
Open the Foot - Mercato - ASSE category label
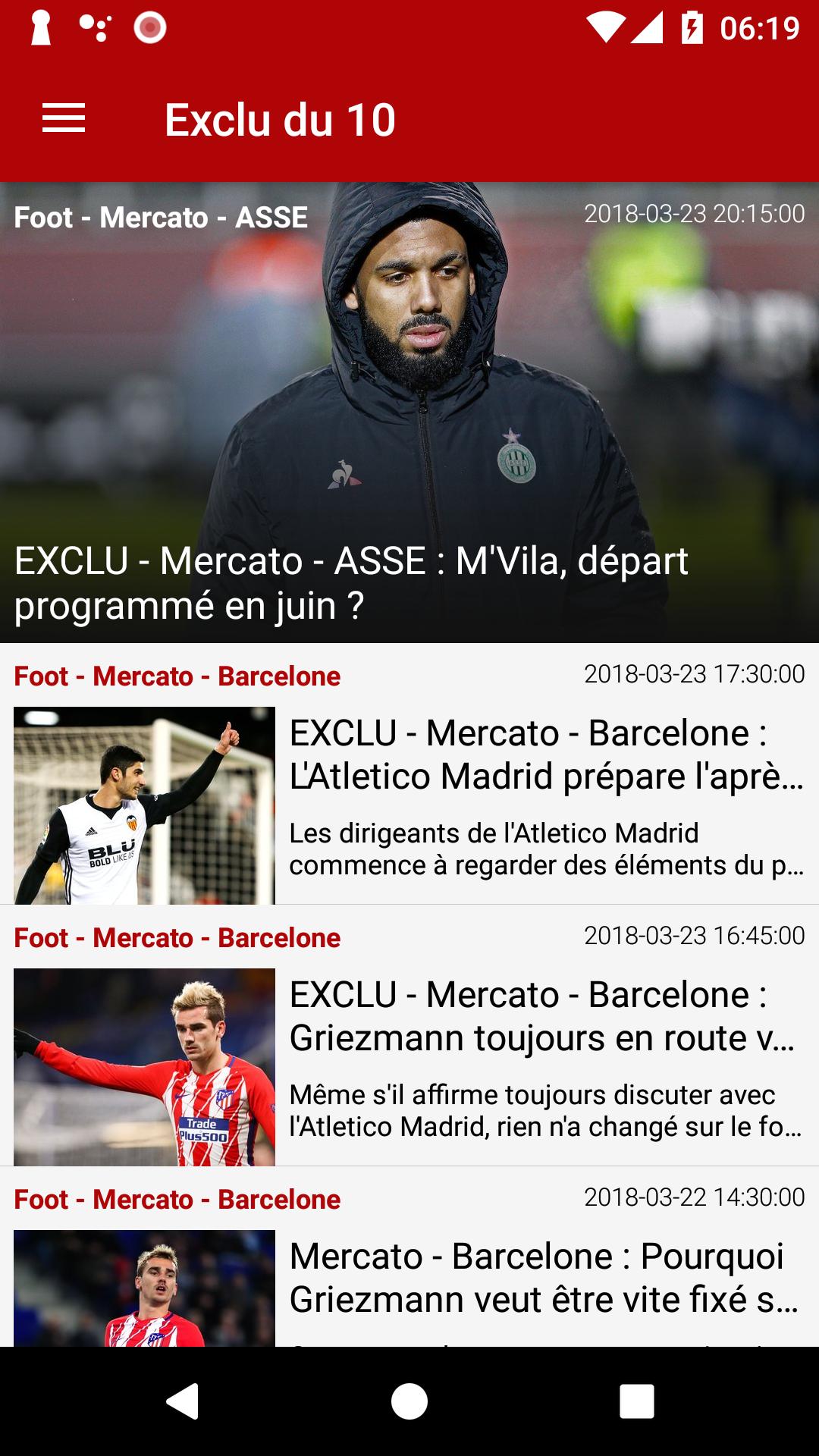click(158, 217)
